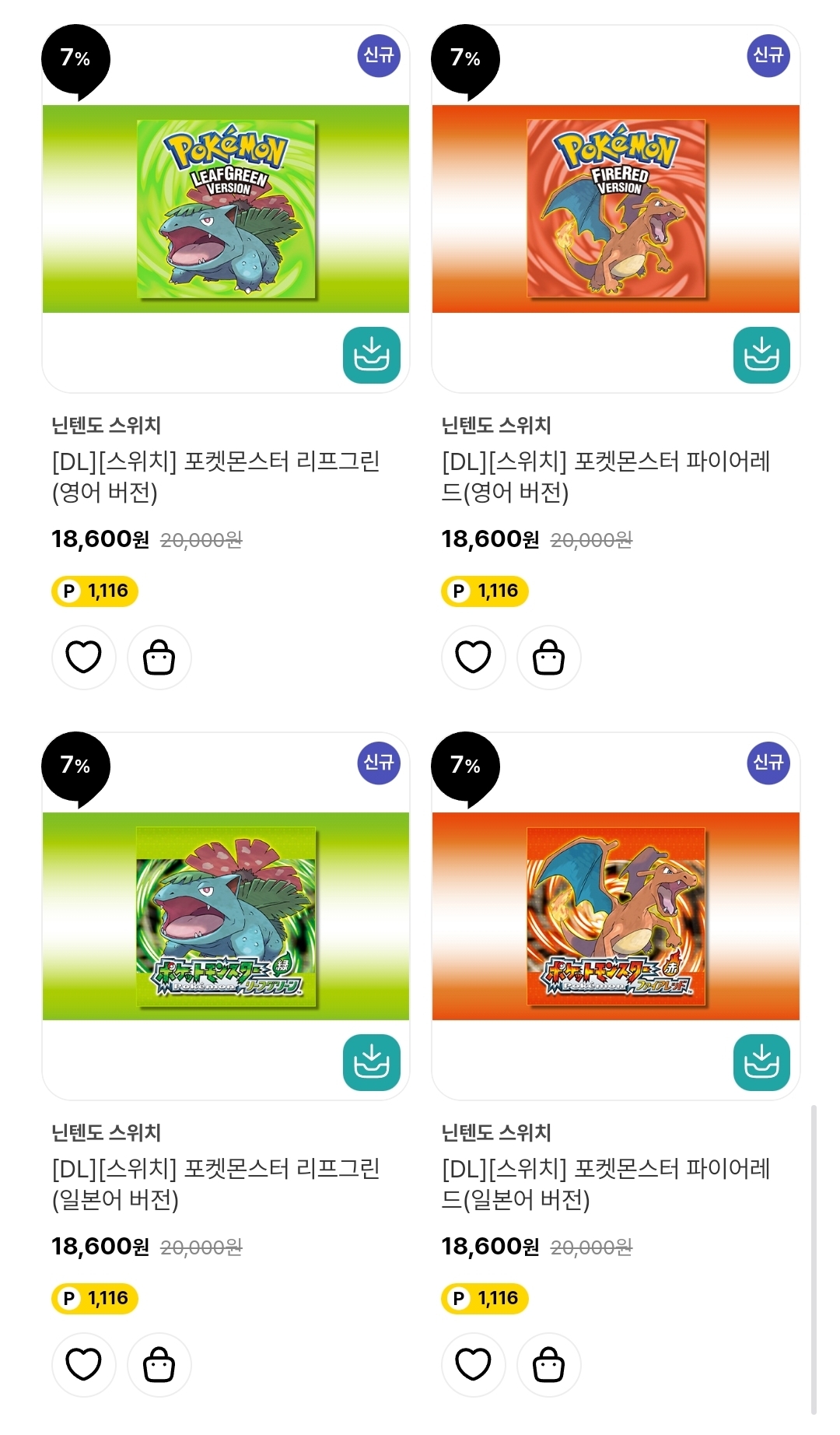Viewport: 840px width, 1435px height.
Task: Like the LeafGreen (일본어 버전) item
Action: (x=84, y=1364)
